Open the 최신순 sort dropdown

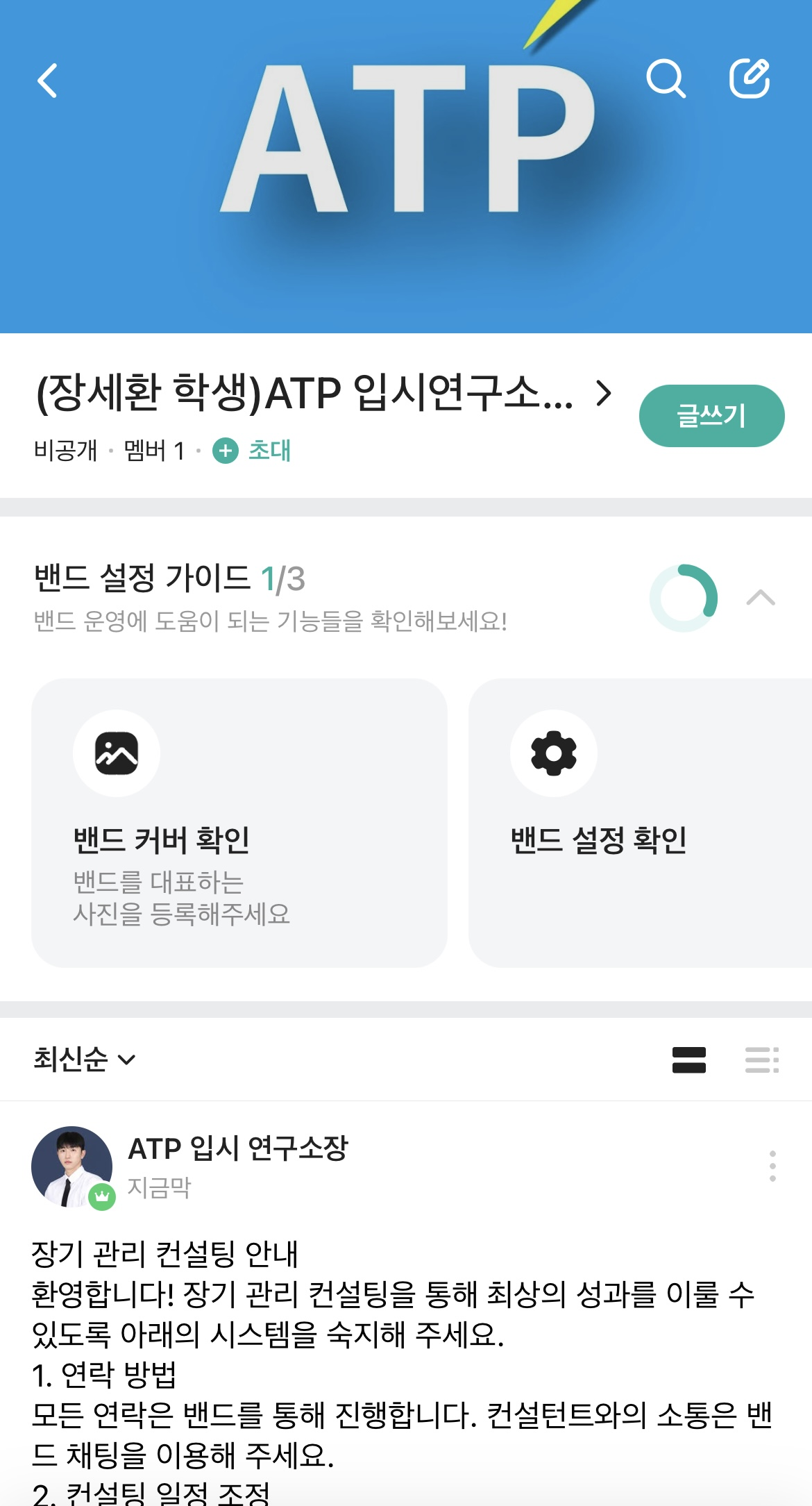85,1060
